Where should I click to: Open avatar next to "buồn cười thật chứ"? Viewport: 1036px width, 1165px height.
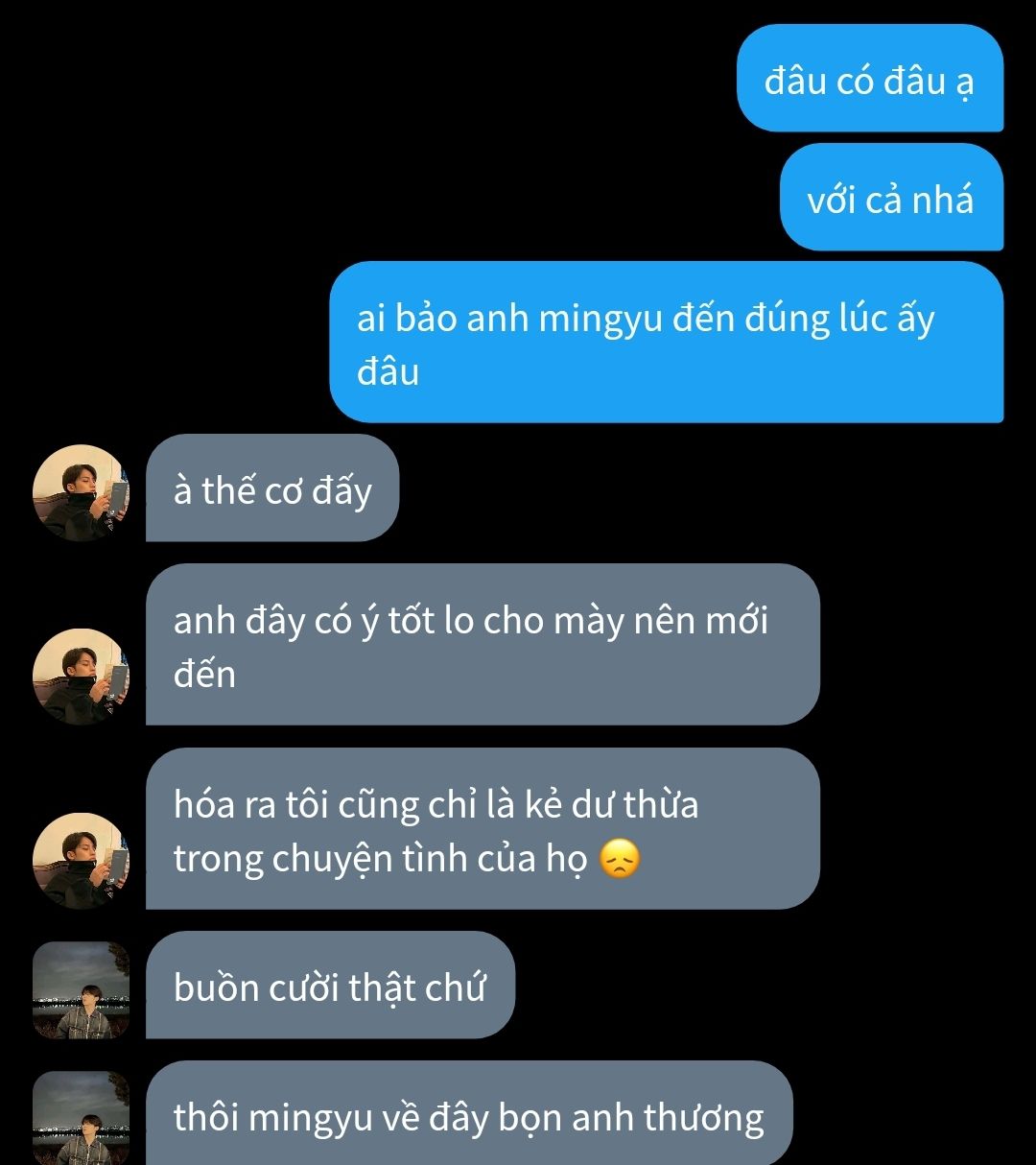(81, 990)
